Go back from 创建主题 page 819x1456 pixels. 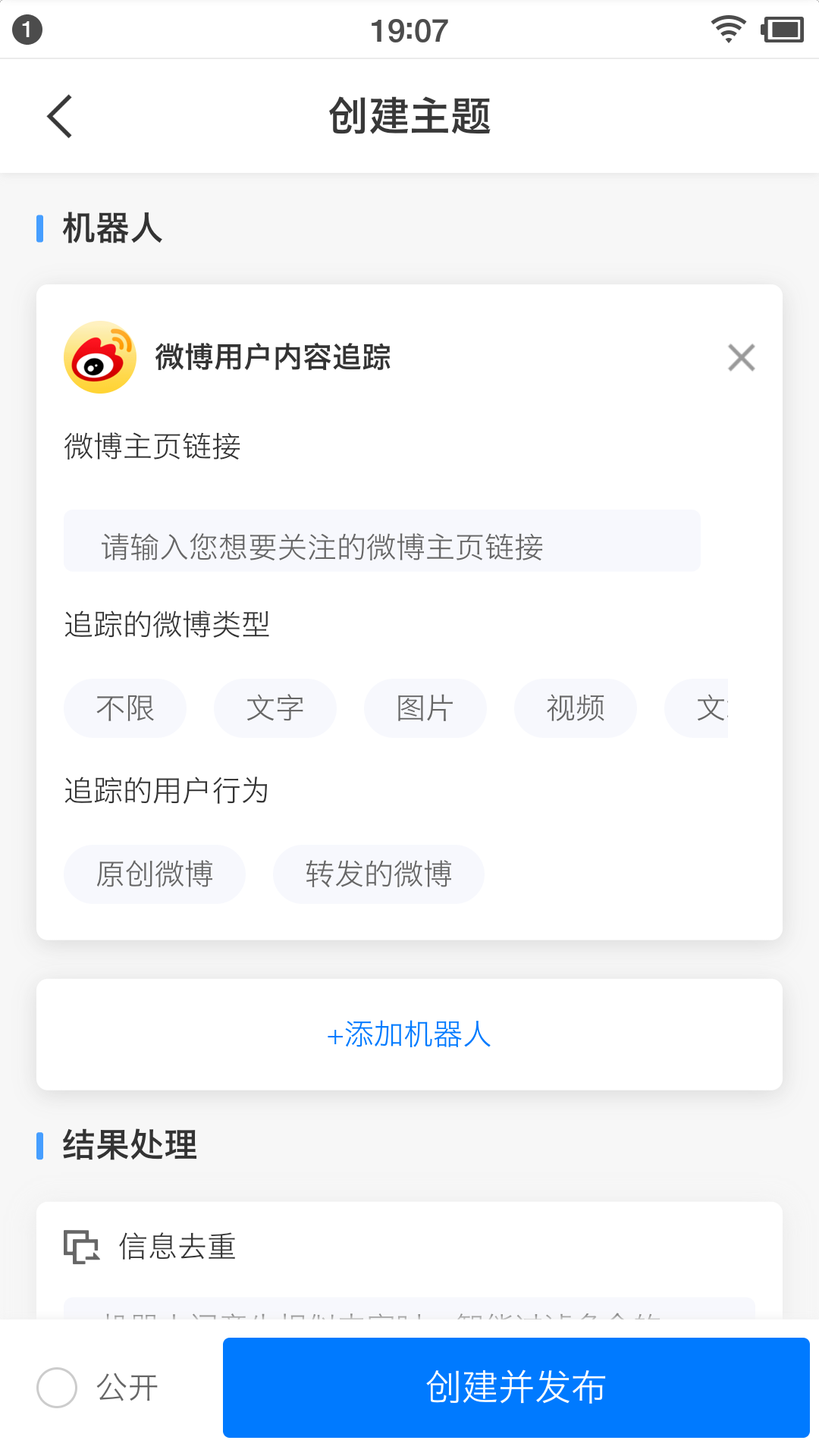pyautogui.click(x=59, y=117)
